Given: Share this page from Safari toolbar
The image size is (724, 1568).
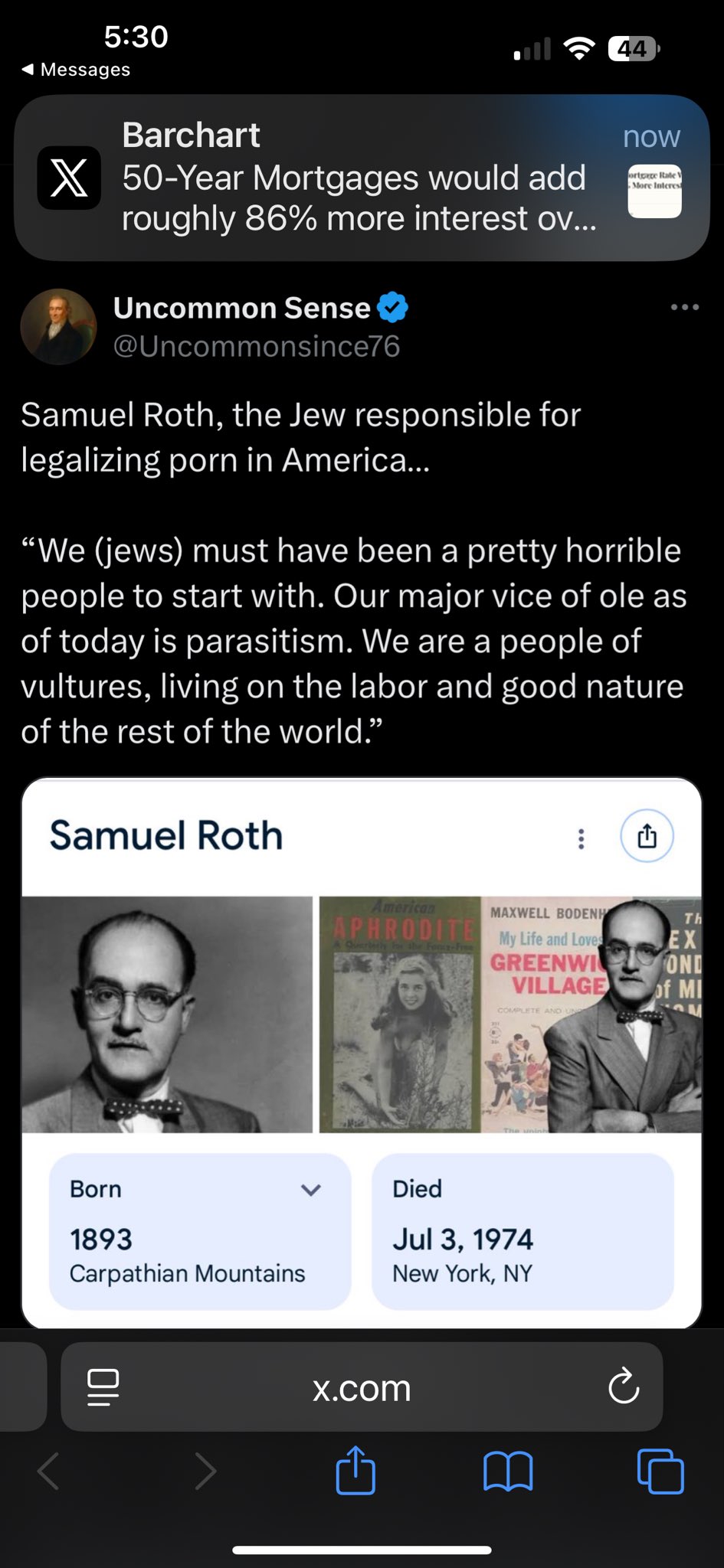Looking at the screenshot, I should click(x=355, y=1470).
